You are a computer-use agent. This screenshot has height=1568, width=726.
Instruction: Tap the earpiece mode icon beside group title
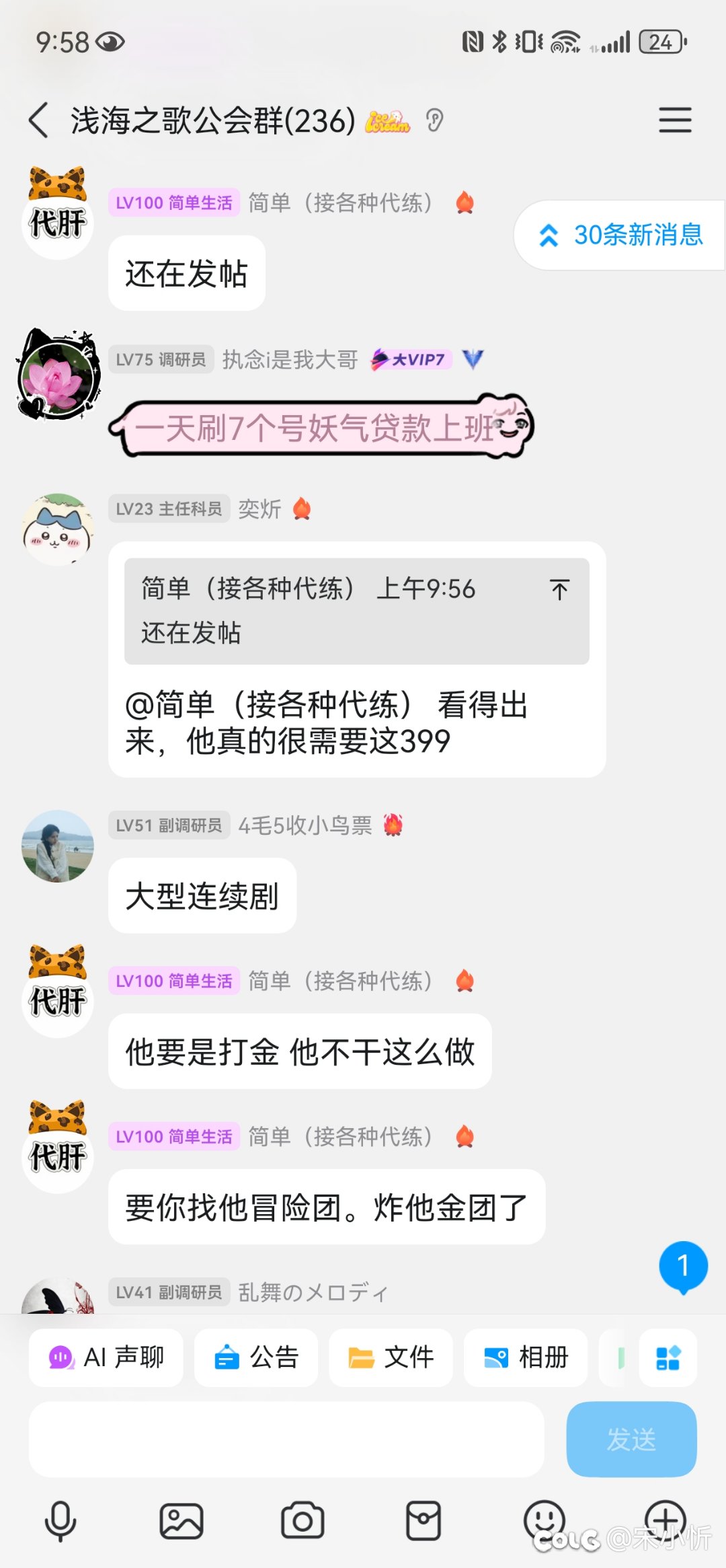pyautogui.click(x=435, y=121)
